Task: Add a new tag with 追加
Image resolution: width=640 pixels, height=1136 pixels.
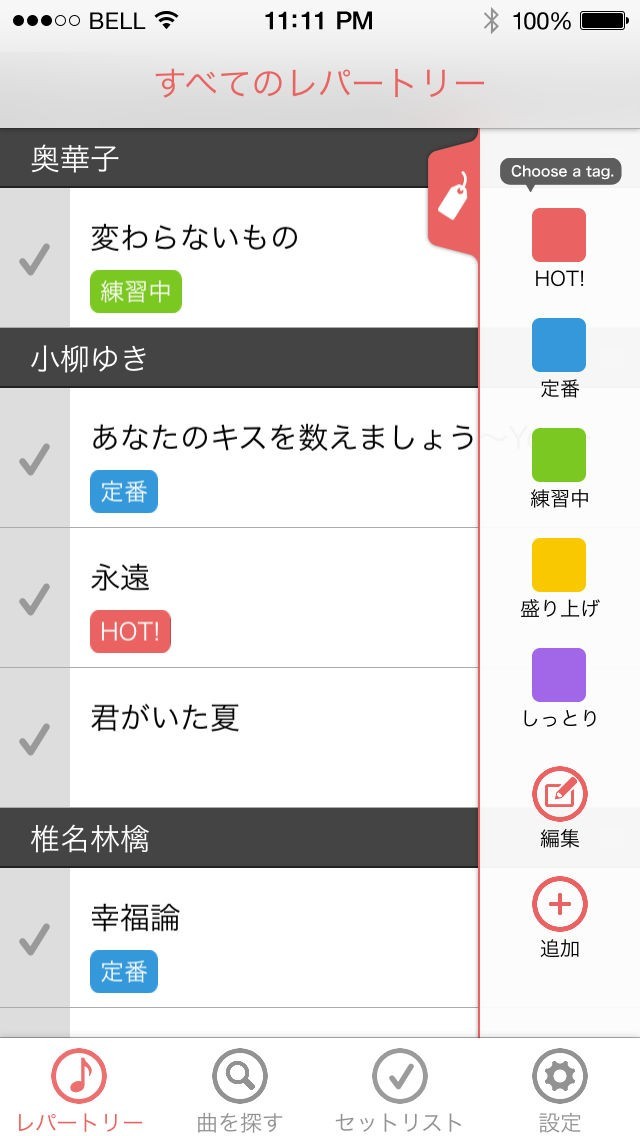Action: (559, 905)
